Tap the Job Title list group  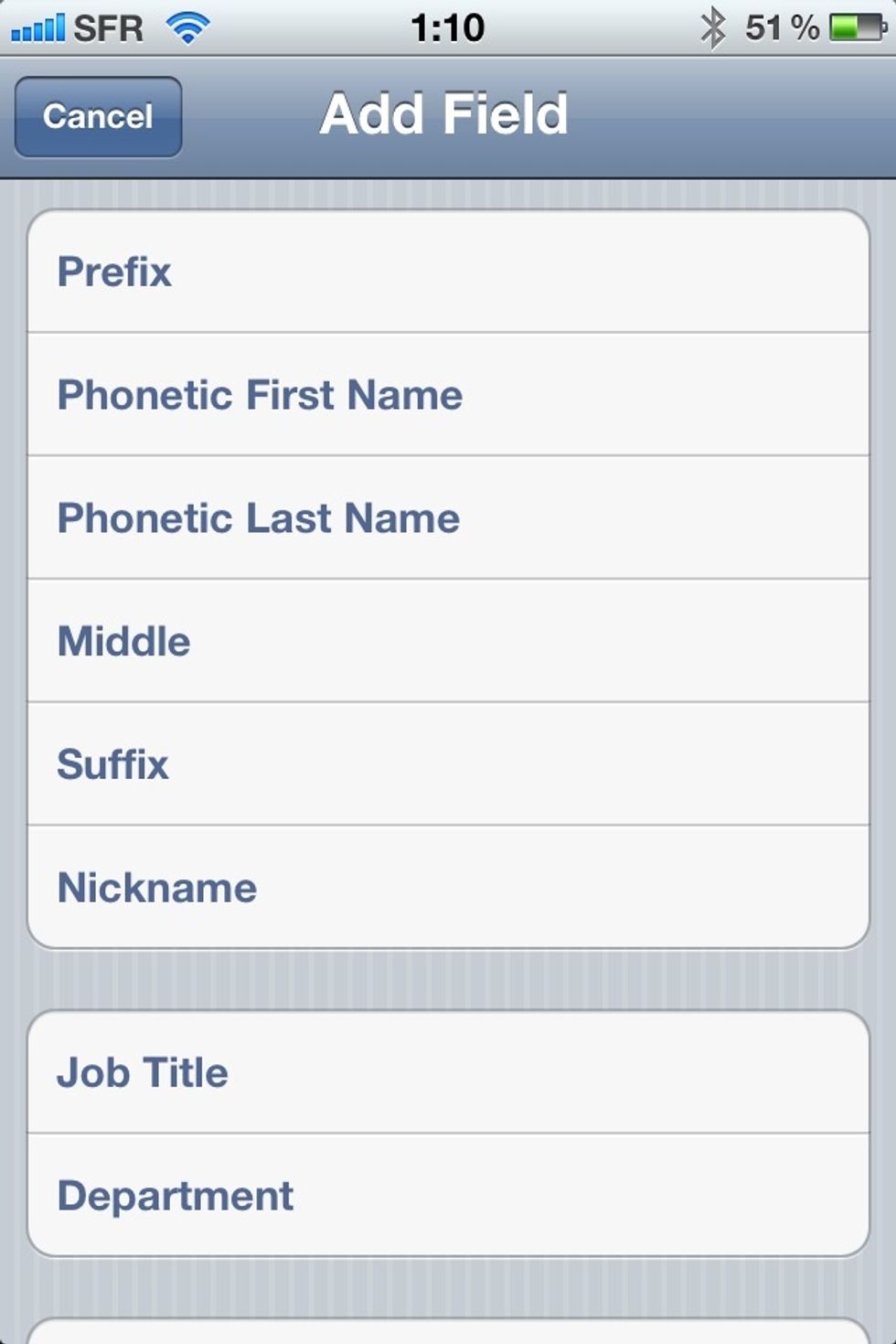coord(448,1134)
